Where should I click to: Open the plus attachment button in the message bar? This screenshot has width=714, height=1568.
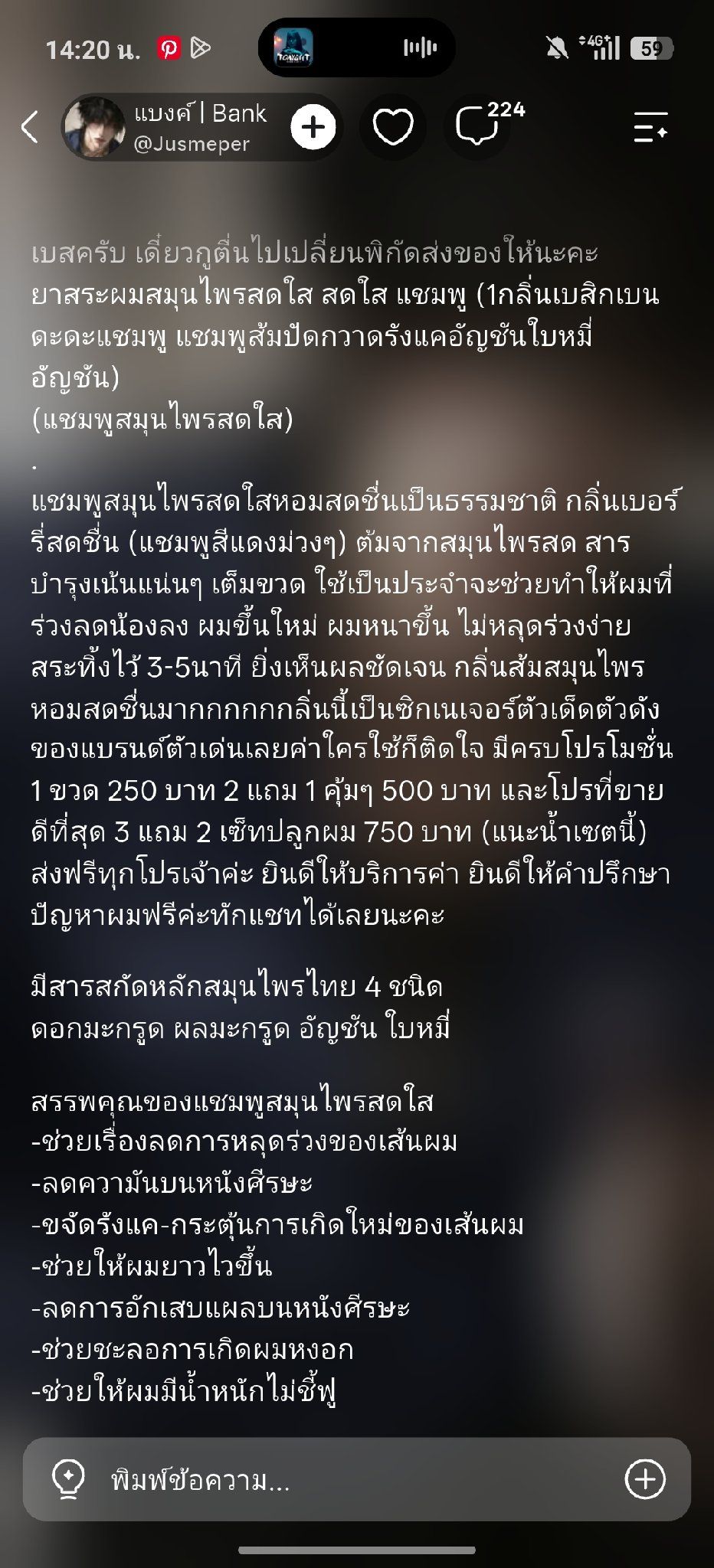[645, 1478]
